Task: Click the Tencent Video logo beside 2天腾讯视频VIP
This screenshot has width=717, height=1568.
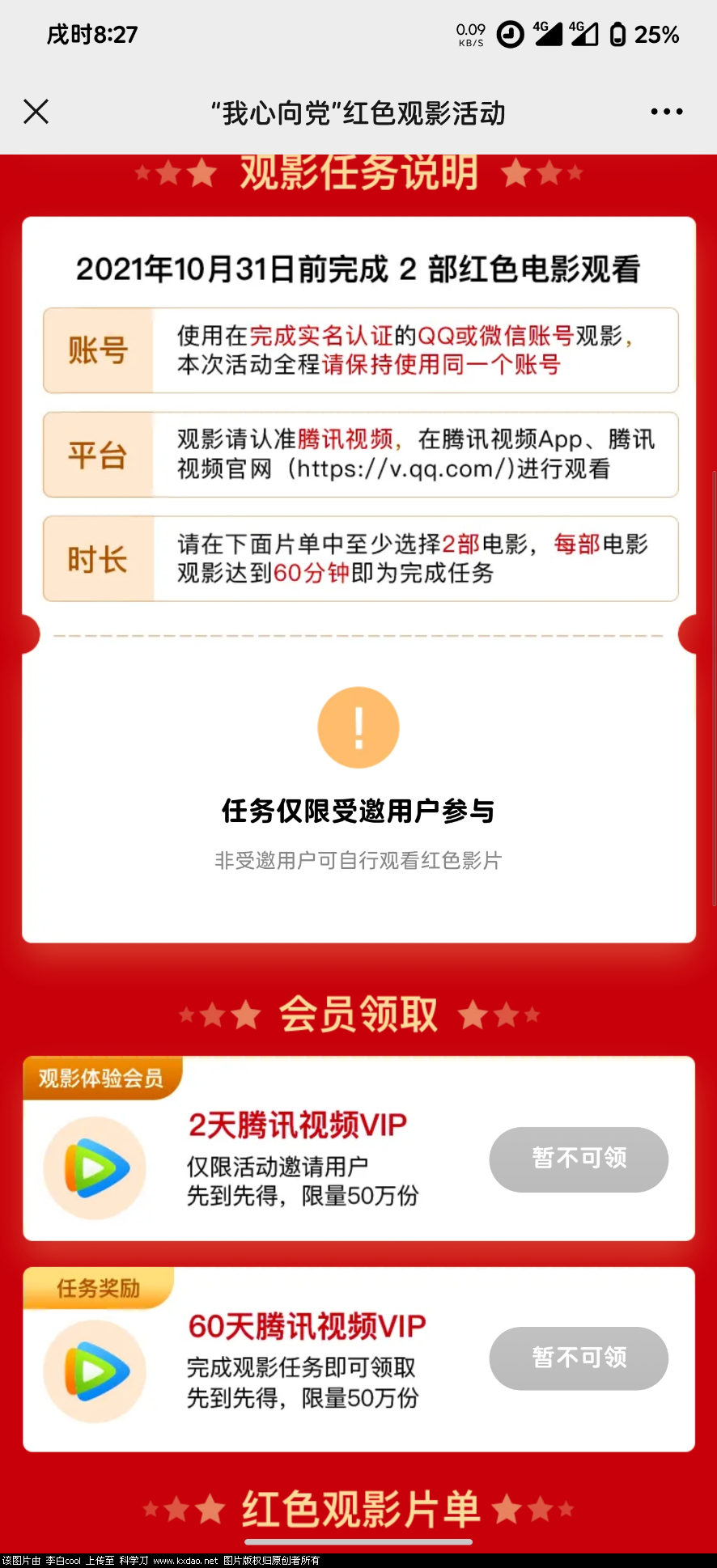Action: coord(95,1168)
